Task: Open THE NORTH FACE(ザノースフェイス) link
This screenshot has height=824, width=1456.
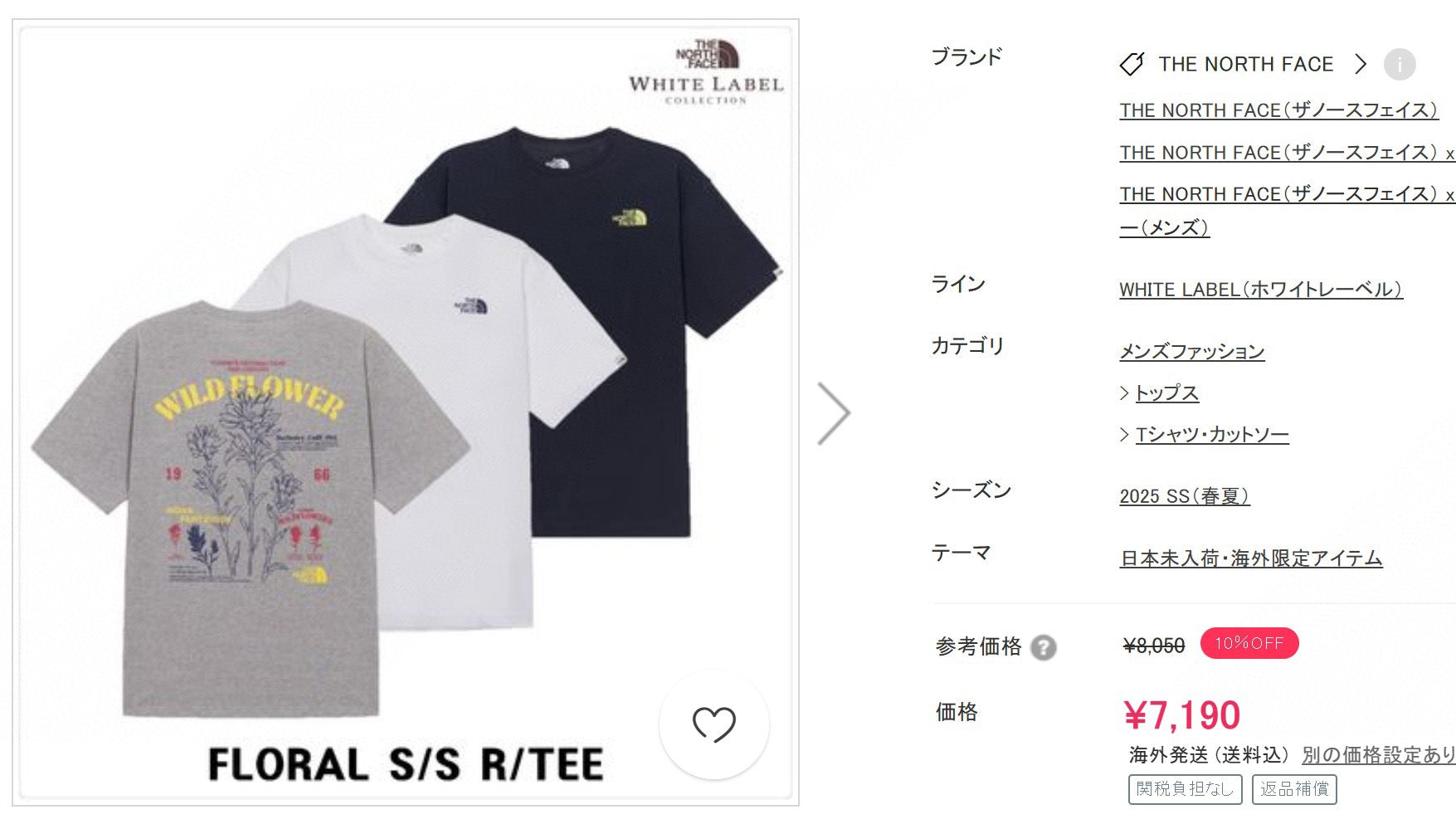Action: click(1278, 110)
